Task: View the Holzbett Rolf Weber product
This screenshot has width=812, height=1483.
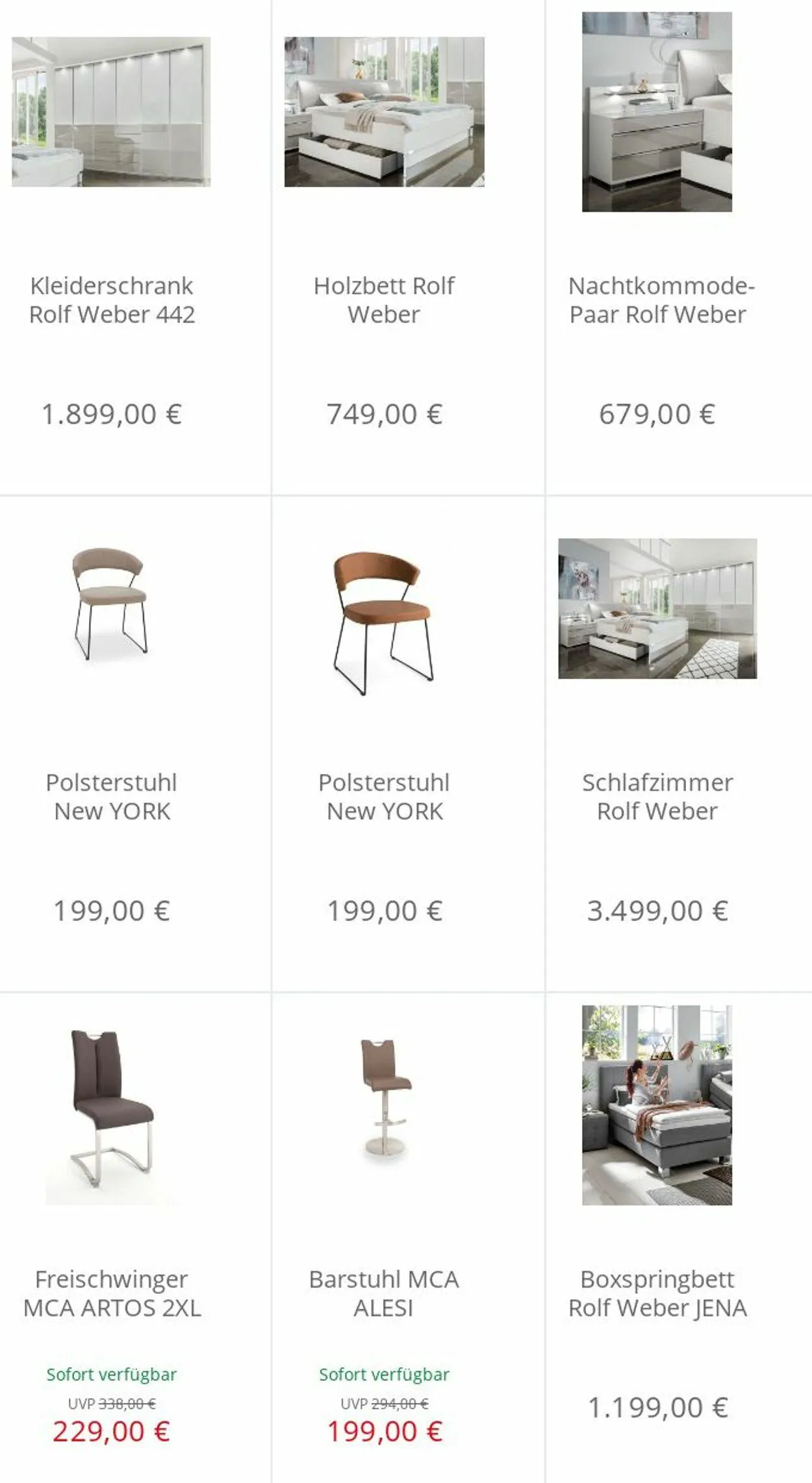Action: [384, 300]
